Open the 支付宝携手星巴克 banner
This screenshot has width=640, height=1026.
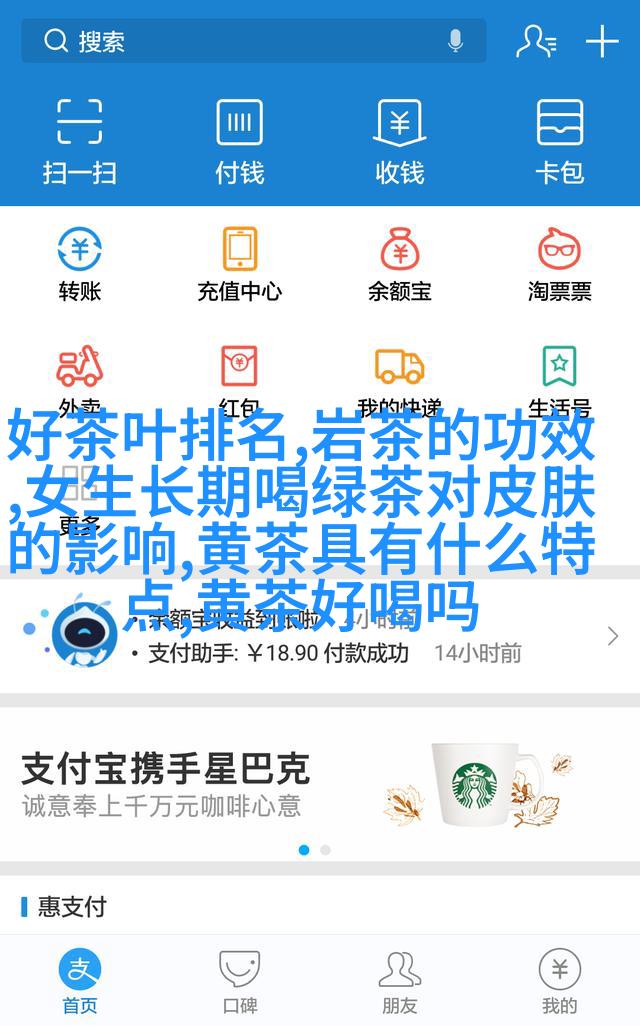[320, 785]
